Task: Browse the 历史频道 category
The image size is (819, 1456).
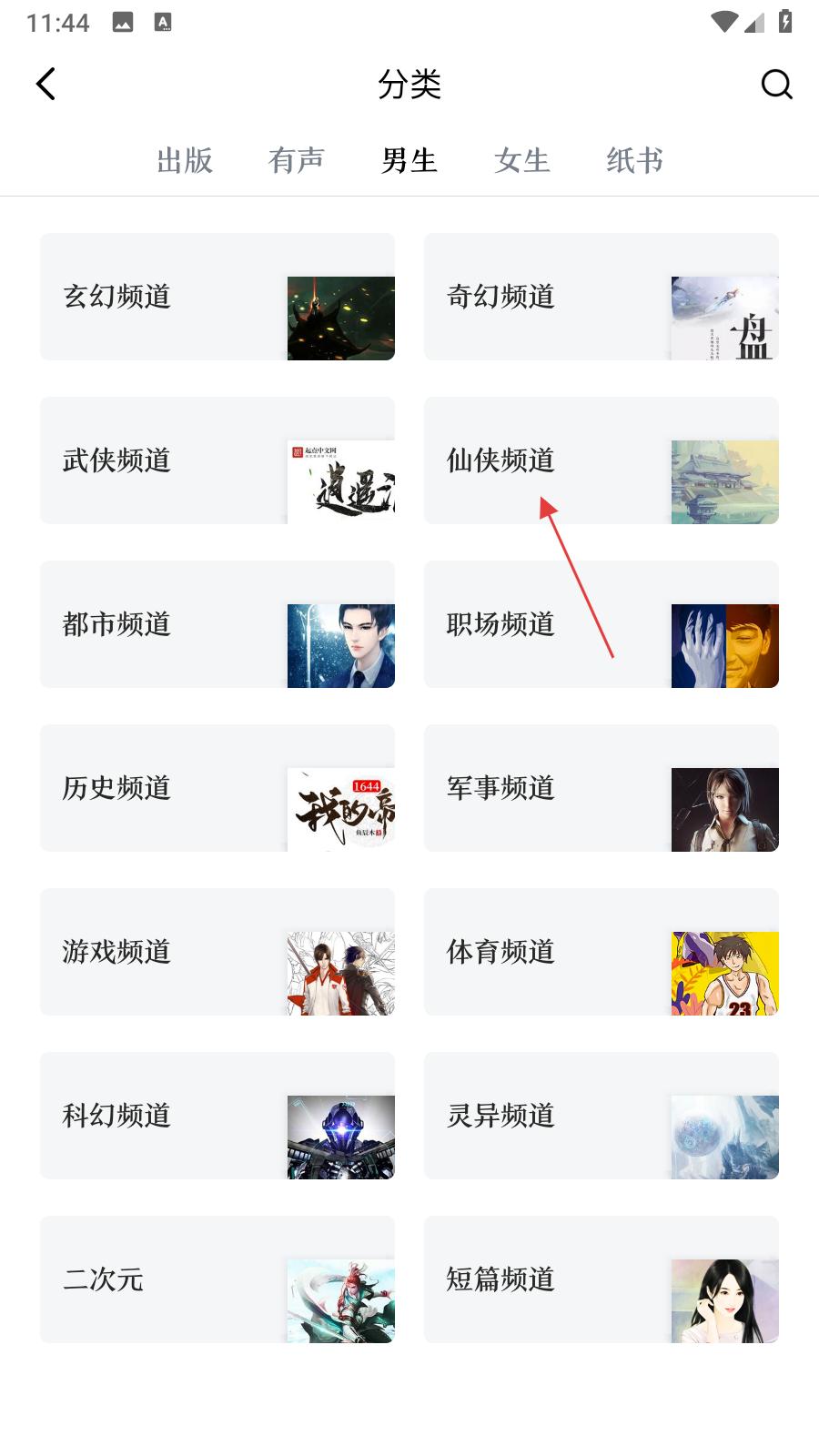Action: click(217, 788)
